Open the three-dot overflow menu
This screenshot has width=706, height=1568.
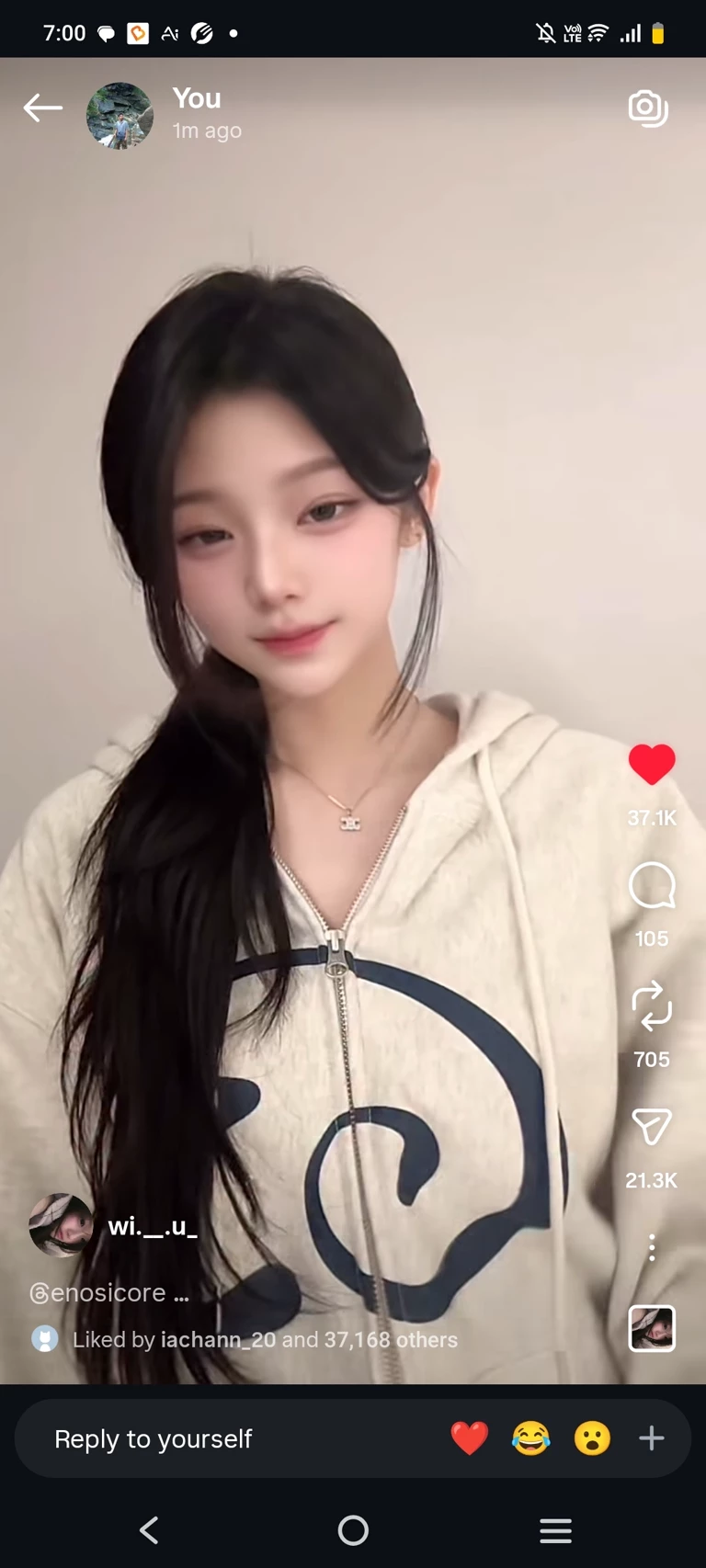click(652, 1247)
